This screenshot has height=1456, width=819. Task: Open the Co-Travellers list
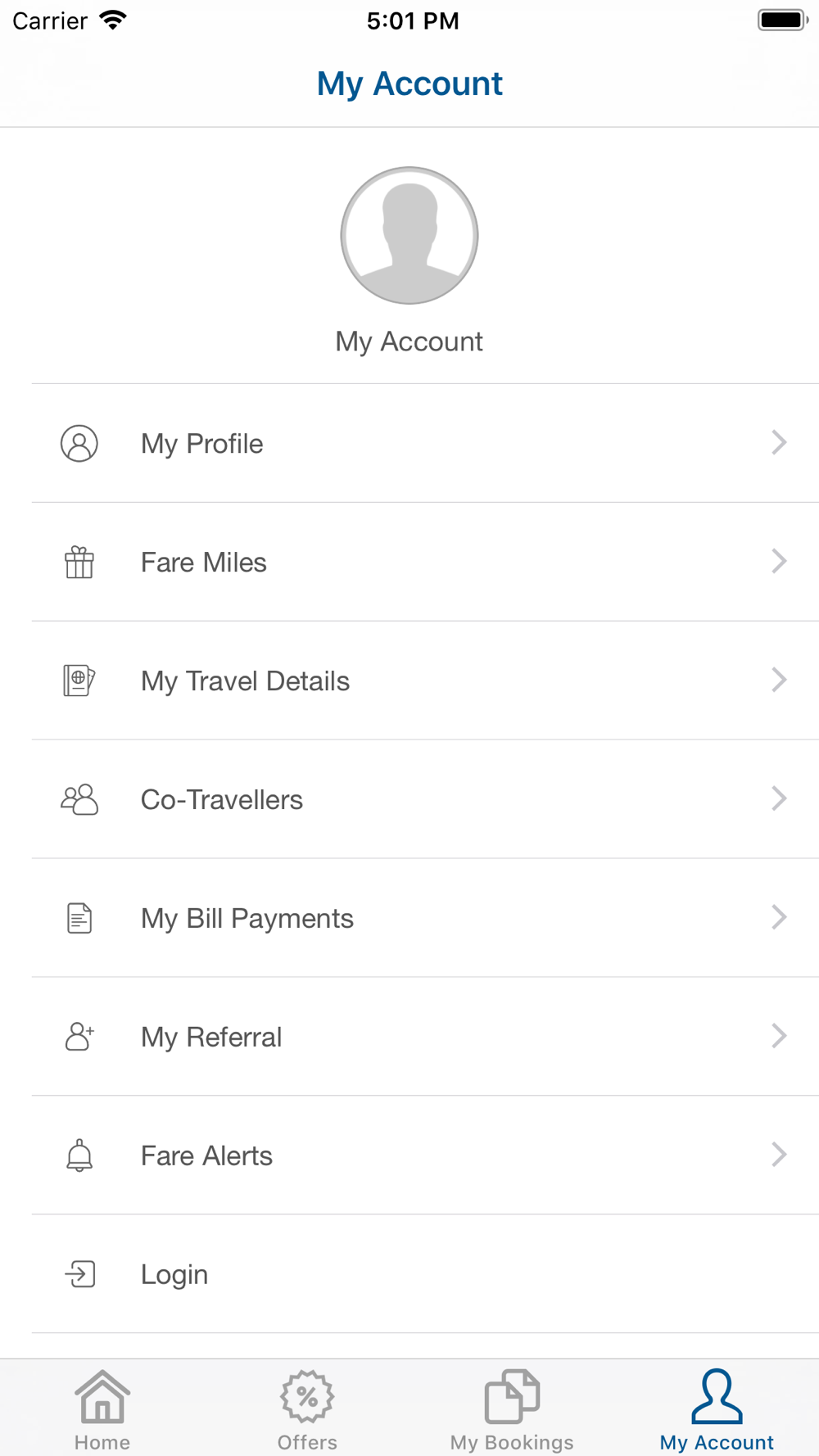(x=409, y=799)
